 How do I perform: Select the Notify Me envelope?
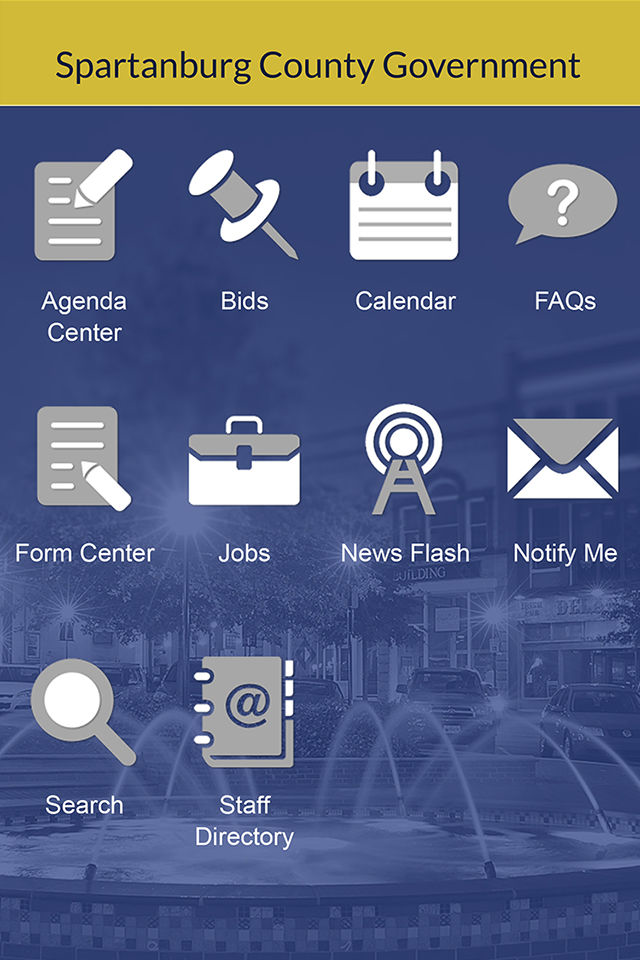click(563, 458)
